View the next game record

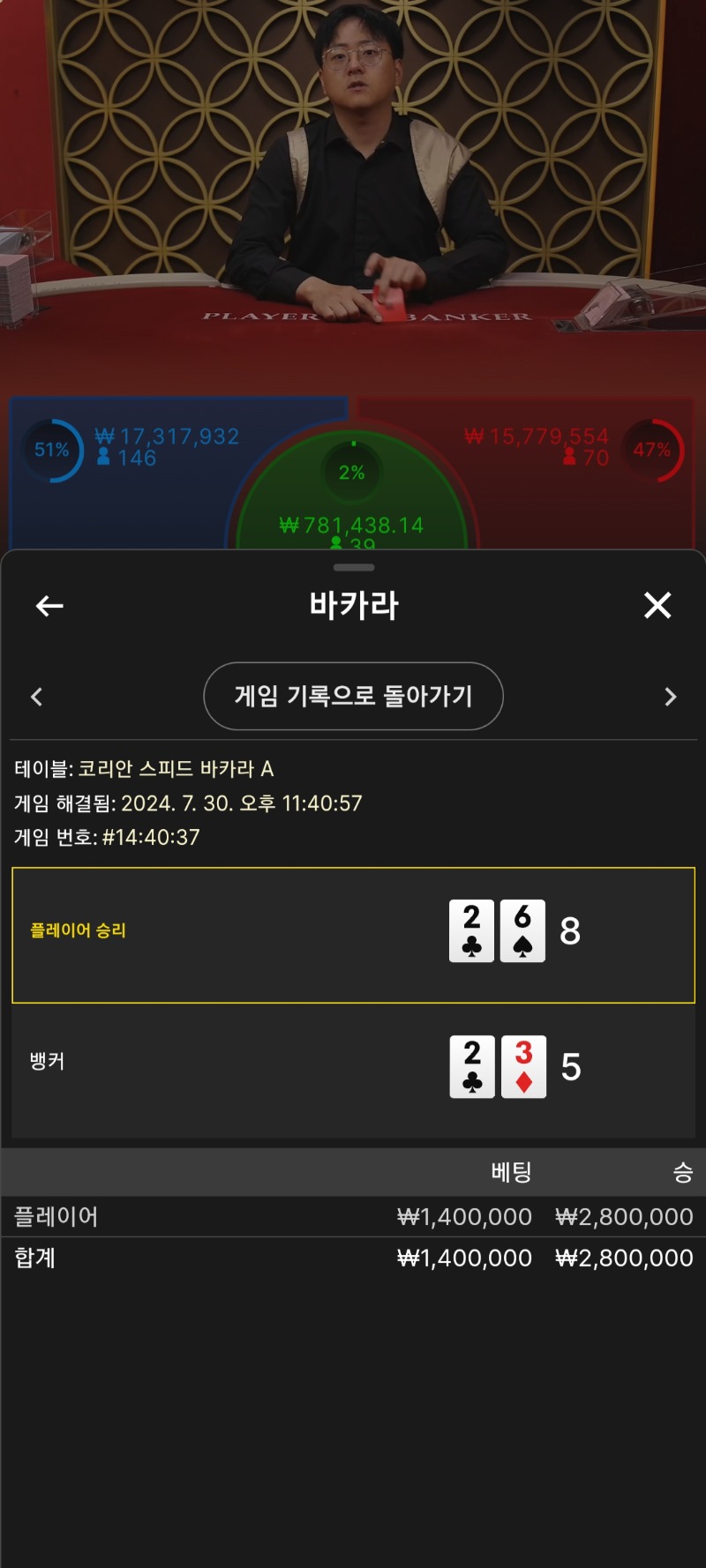(x=670, y=697)
